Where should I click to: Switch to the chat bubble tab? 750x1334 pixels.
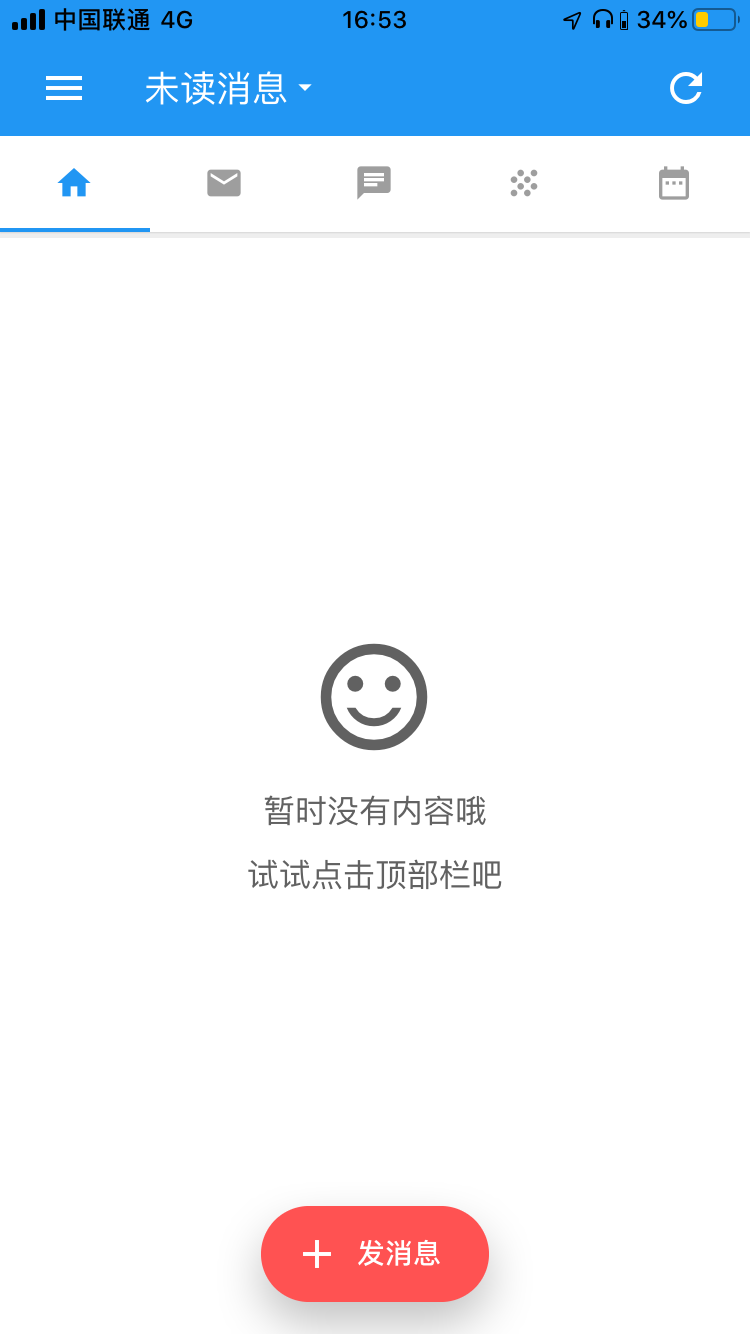pos(374,183)
